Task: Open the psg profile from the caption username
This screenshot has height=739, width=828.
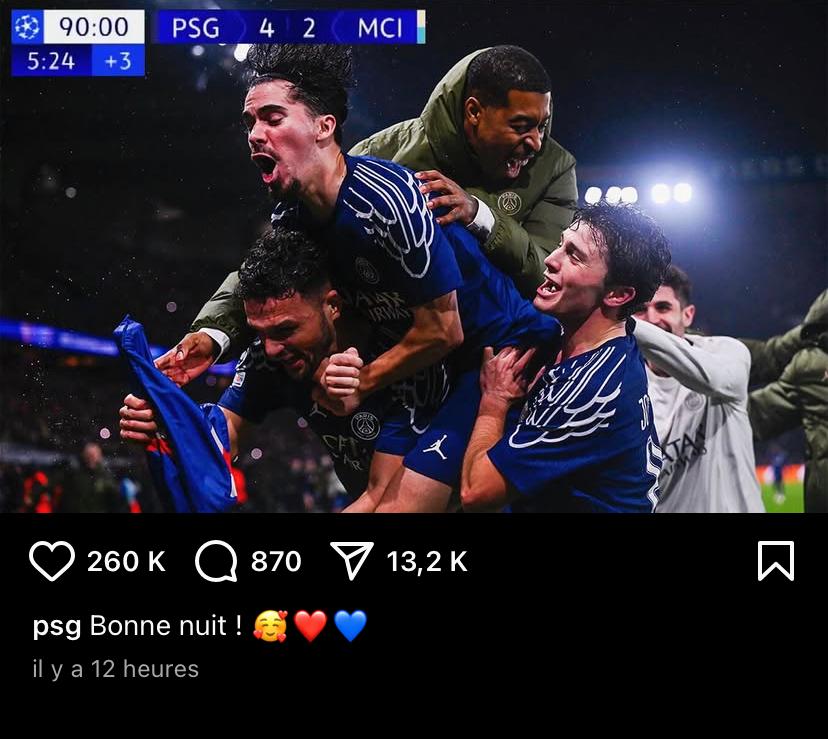Action: pos(56,627)
